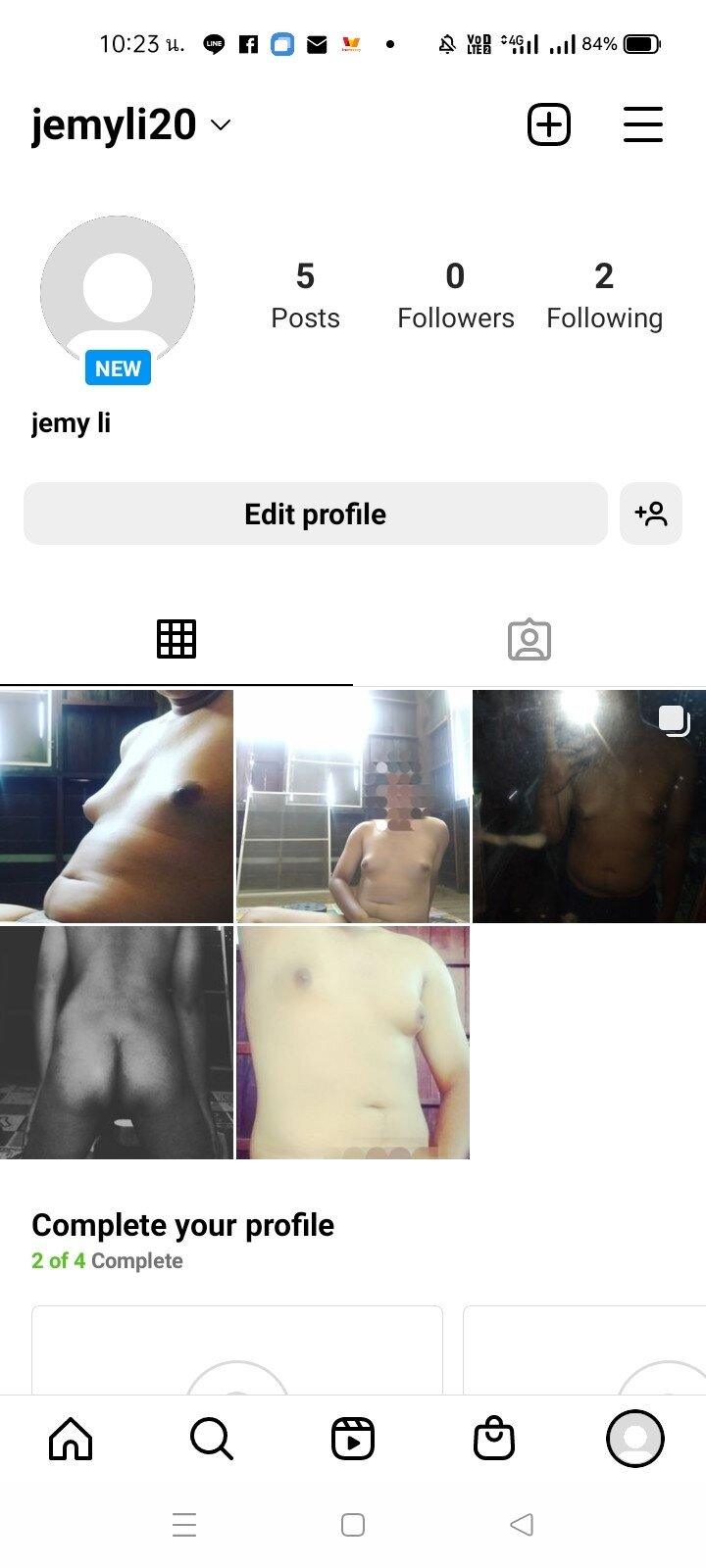Screen dimensions: 706x1568
Task: Tap the Edit profile button
Action: (315, 514)
